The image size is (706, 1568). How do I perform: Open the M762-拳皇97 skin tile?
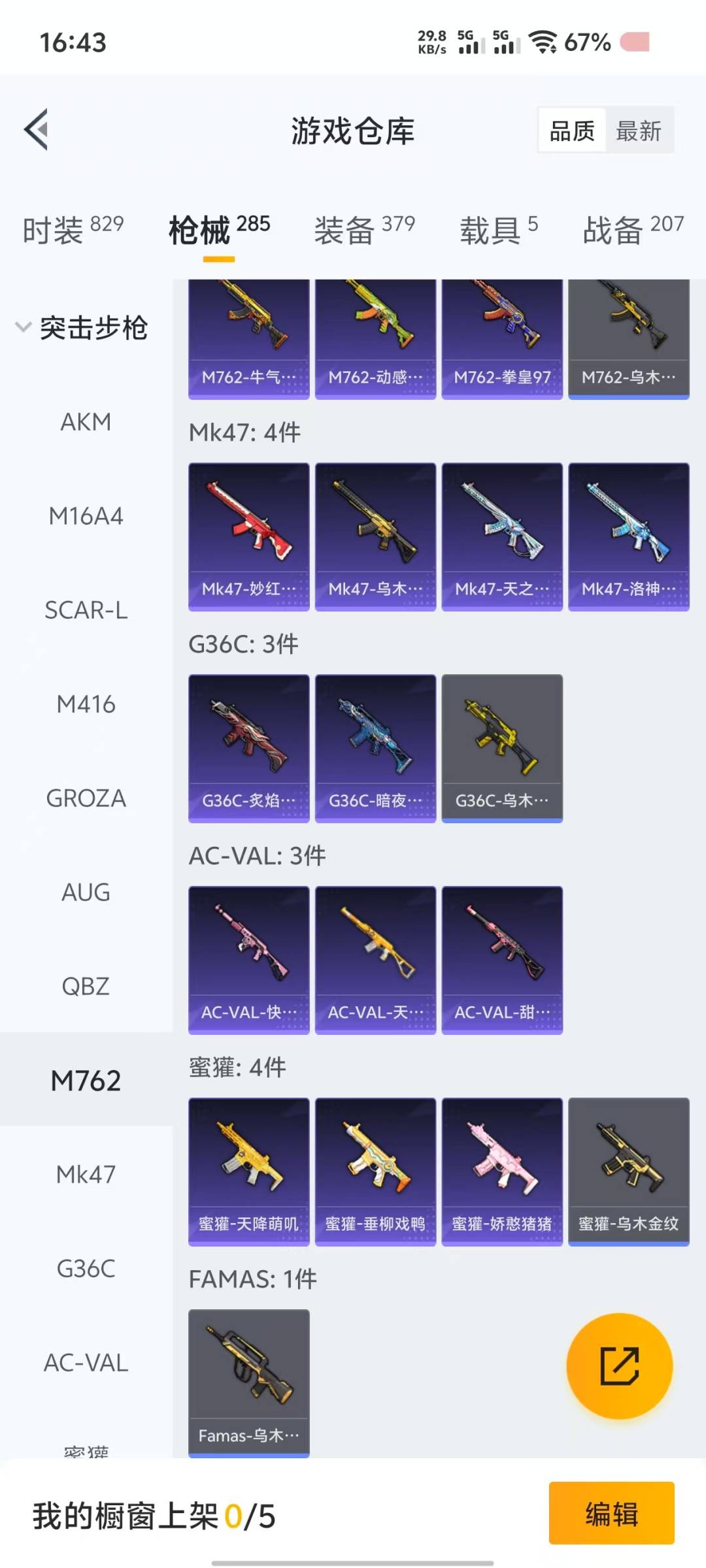[502, 338]
